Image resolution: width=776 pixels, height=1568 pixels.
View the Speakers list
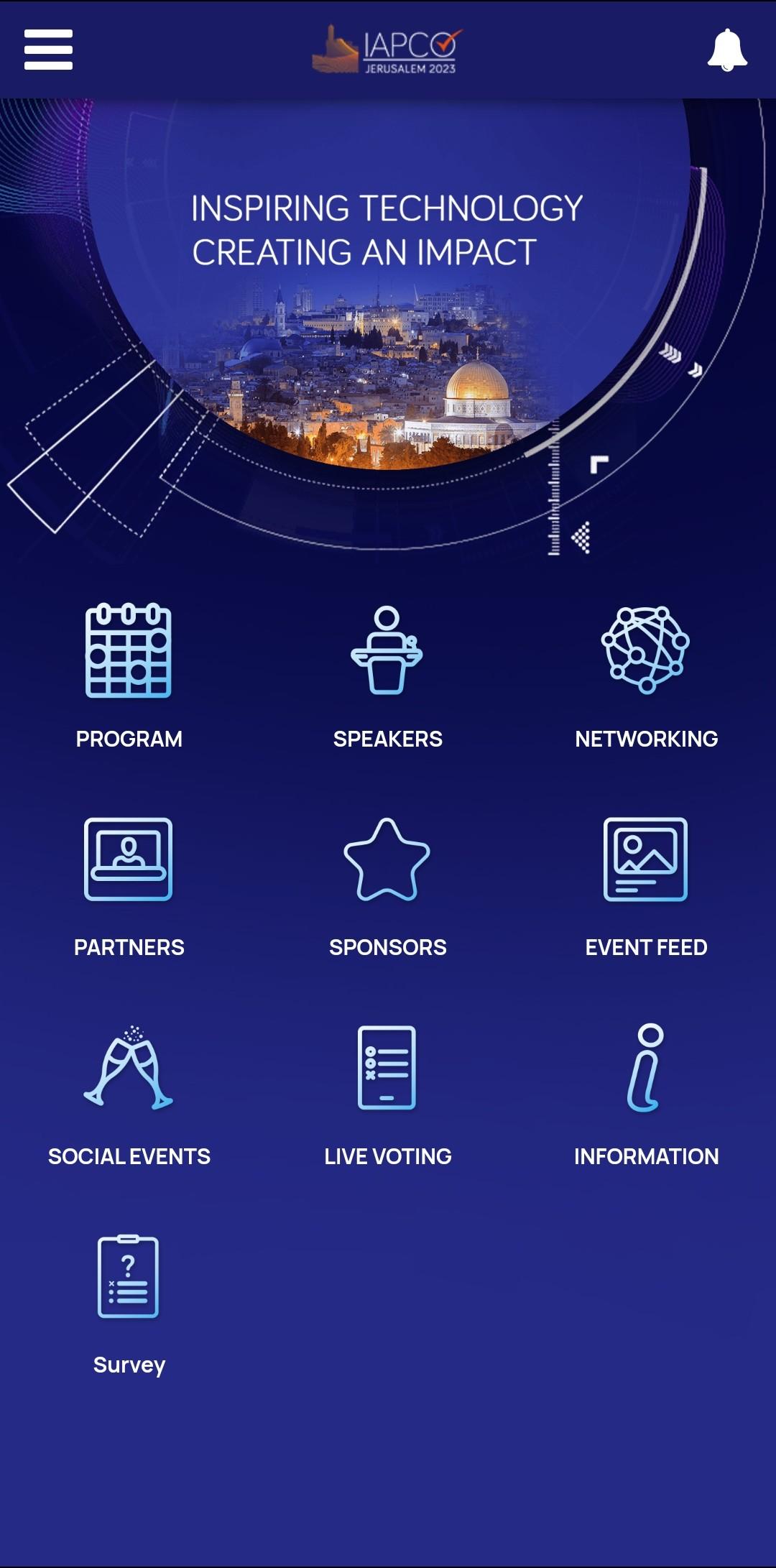(387, 676)
